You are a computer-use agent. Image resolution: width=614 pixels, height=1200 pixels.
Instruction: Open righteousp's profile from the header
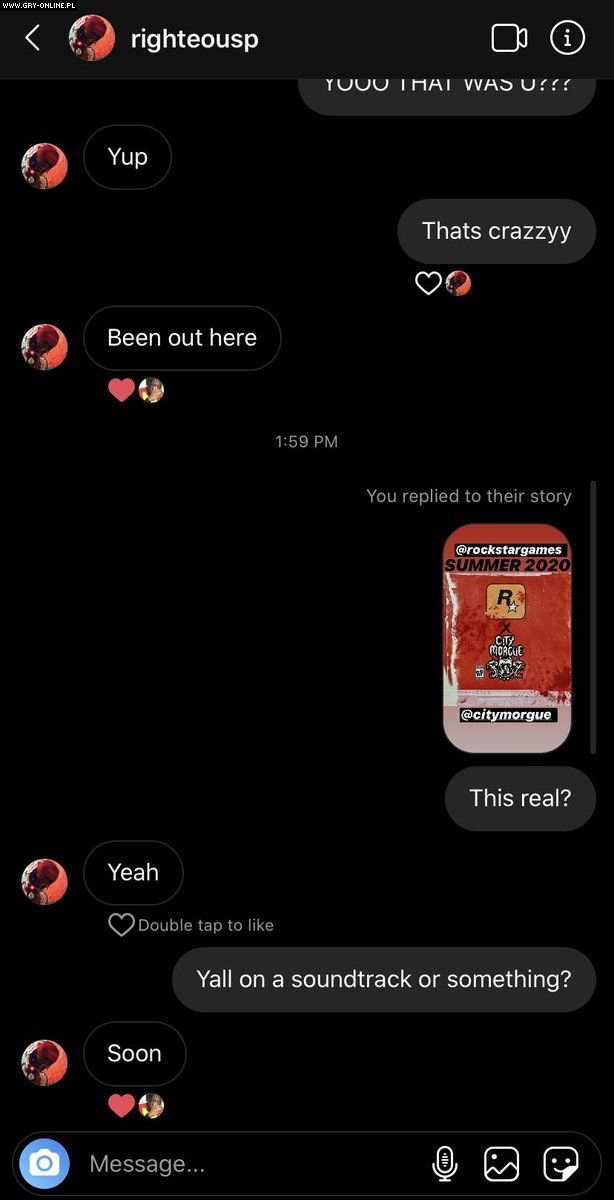(x=194, y=39)
